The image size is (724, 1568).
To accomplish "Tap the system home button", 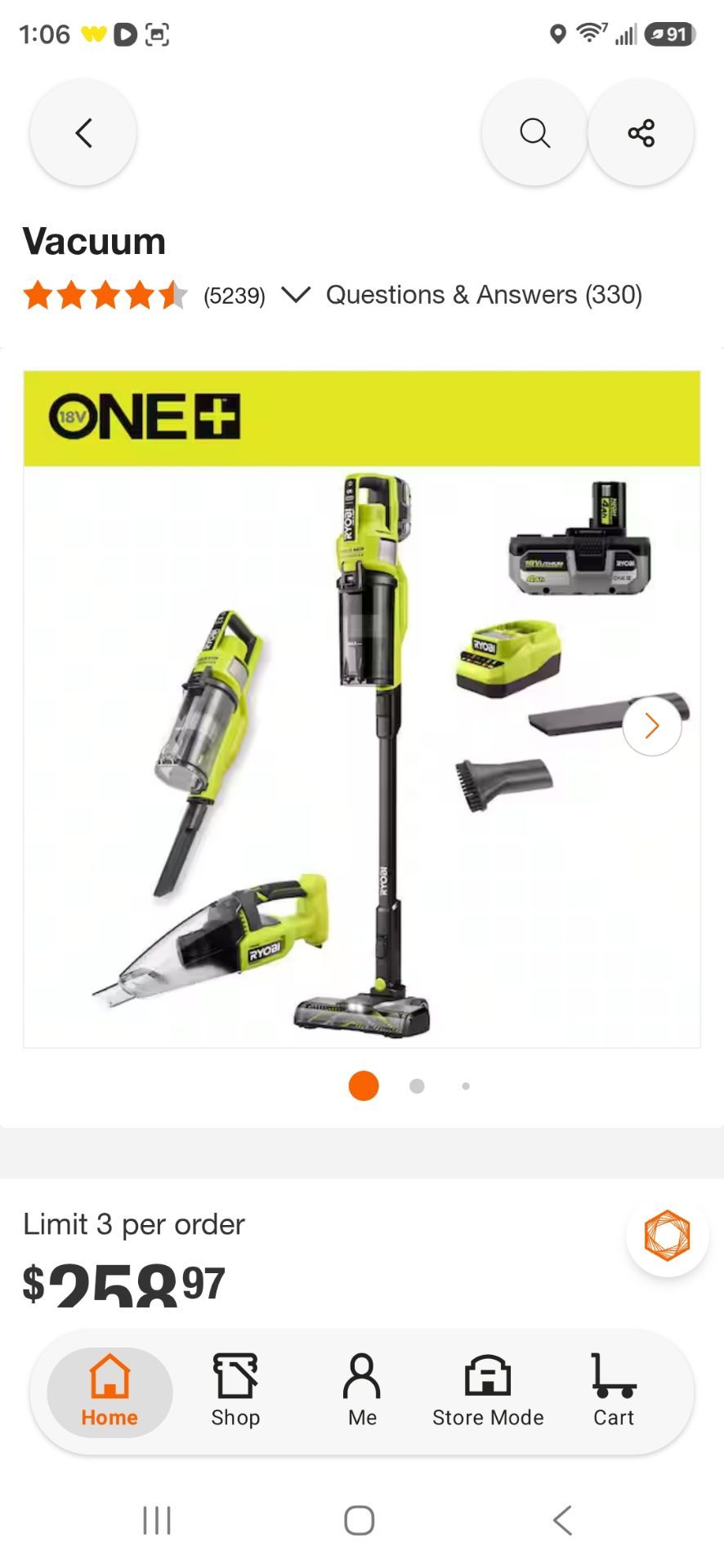I will [360, 1521].
